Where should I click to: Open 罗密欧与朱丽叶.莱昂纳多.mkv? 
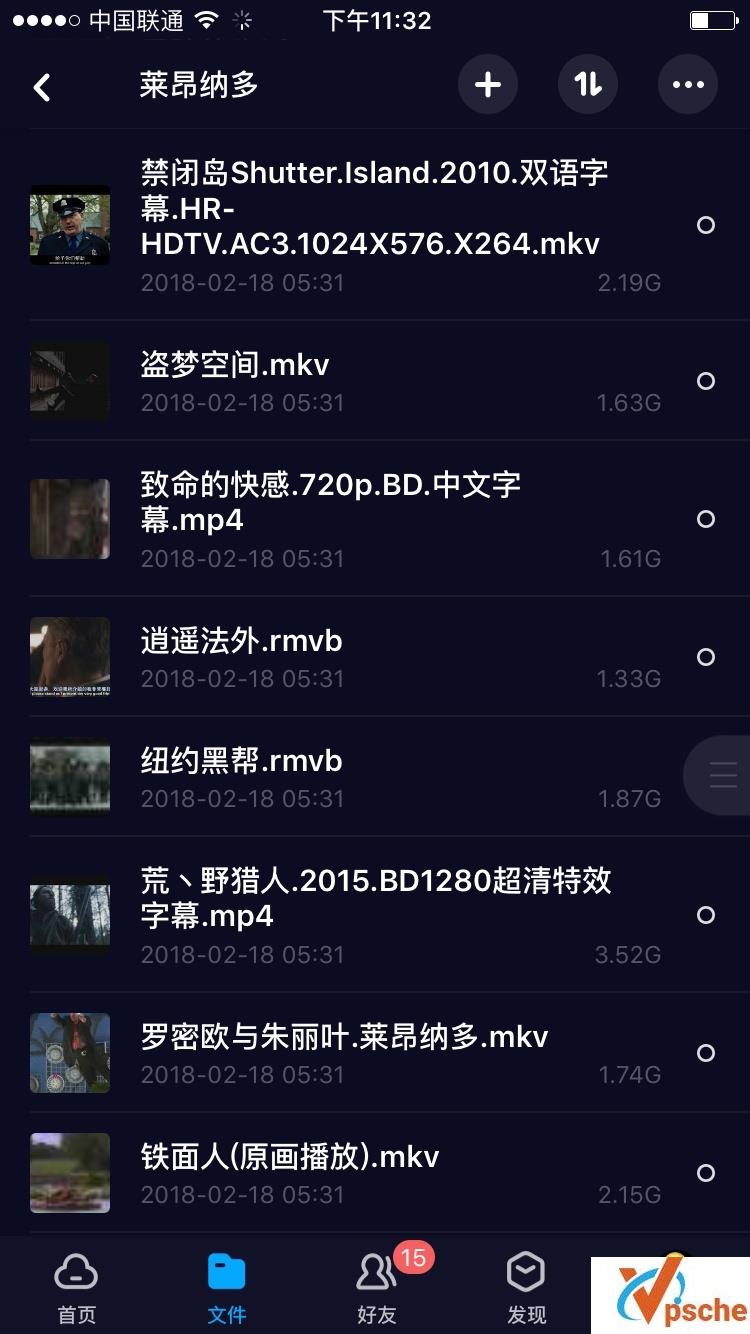tap(344, 1037)
